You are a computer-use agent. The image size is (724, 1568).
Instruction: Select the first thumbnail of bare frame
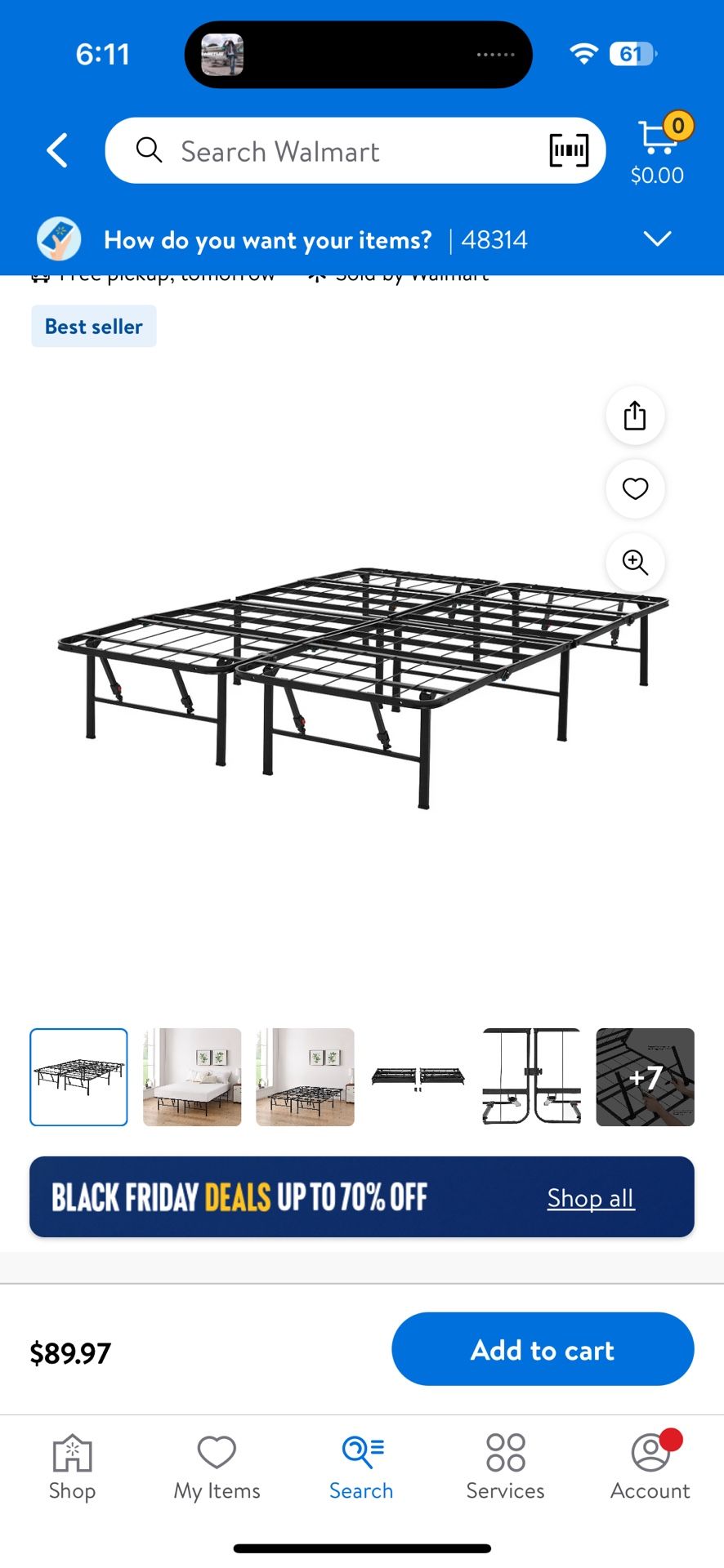click(79, 1077)
